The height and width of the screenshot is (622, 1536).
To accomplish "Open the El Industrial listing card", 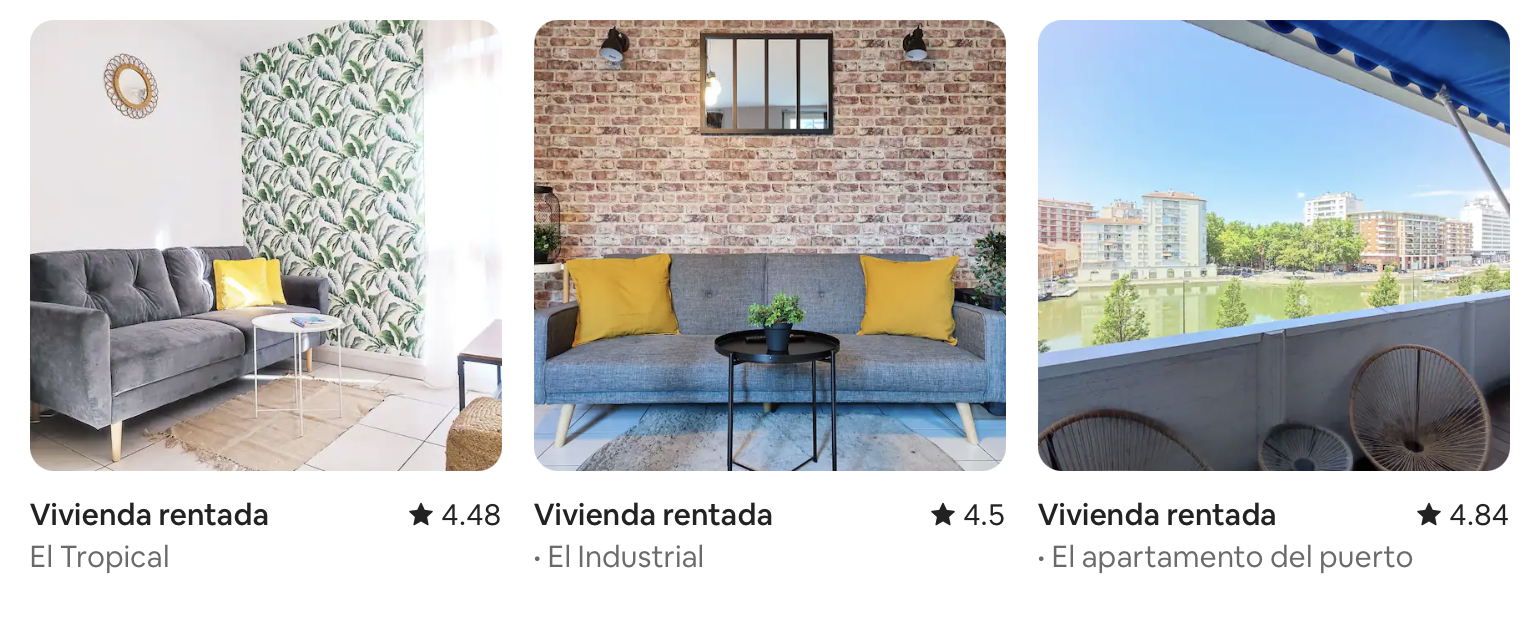I will tap(769, 246).
